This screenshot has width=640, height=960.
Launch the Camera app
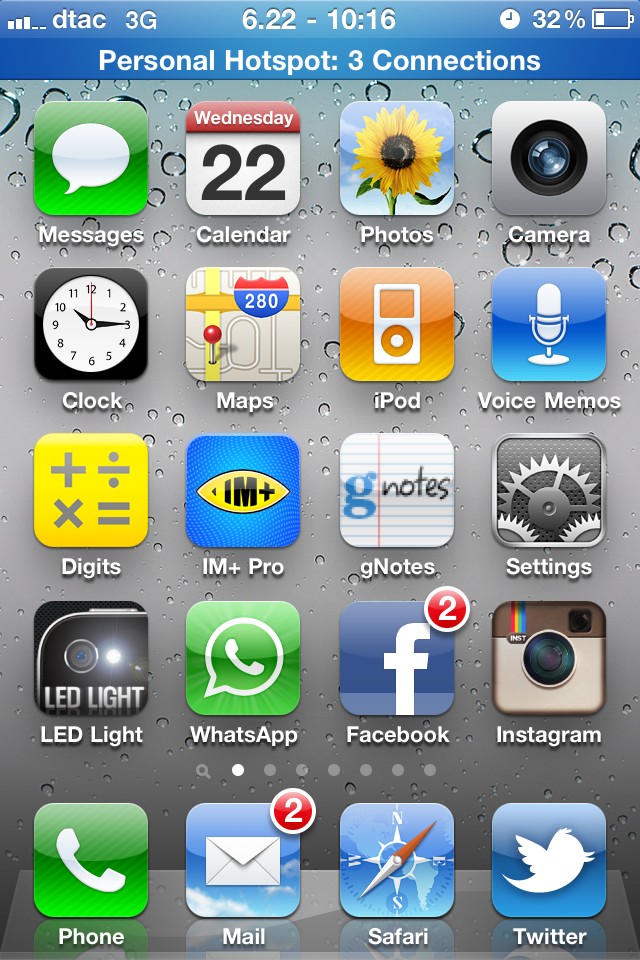(x=548, y=159)
